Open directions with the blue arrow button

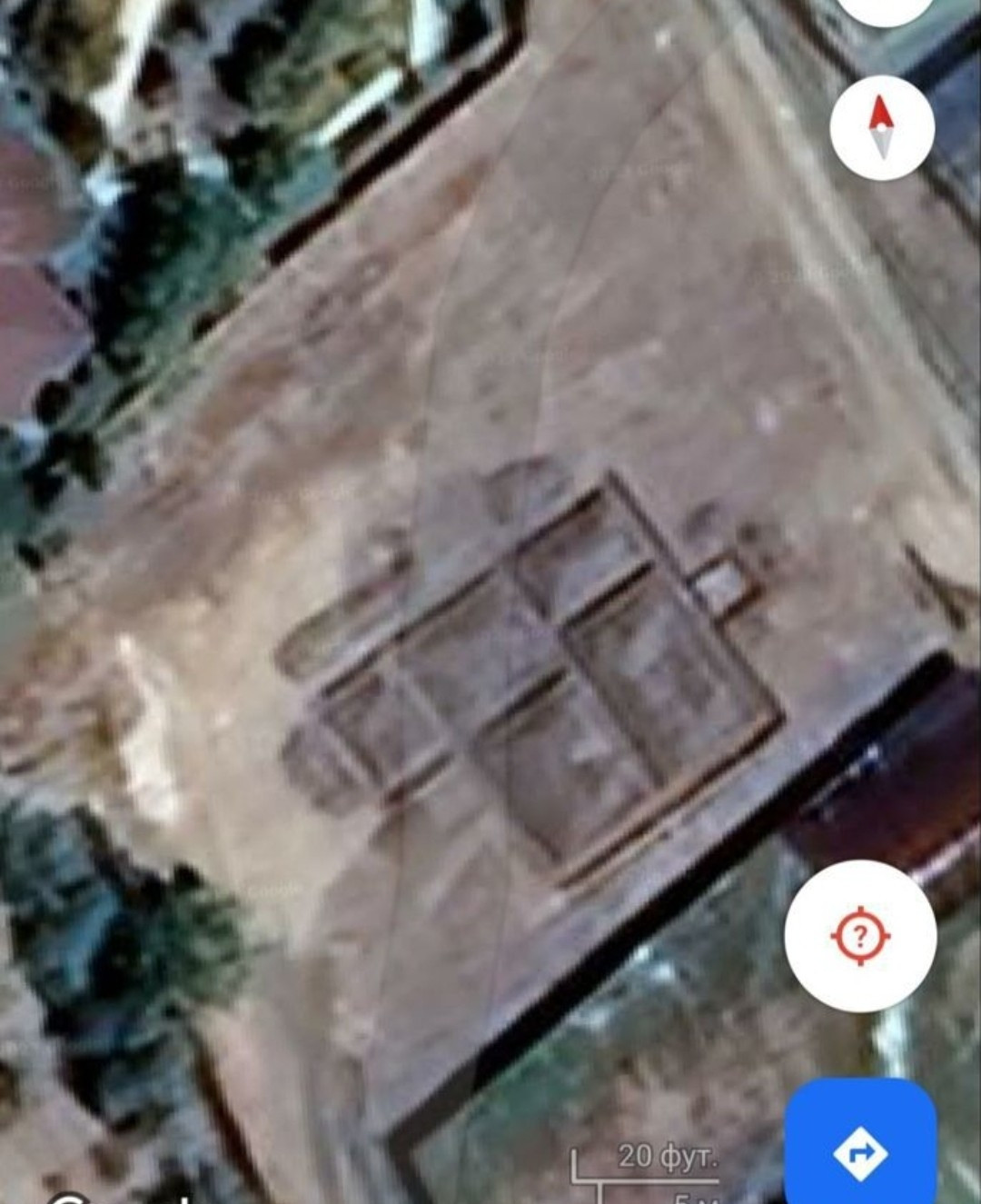pos(860,1151)
